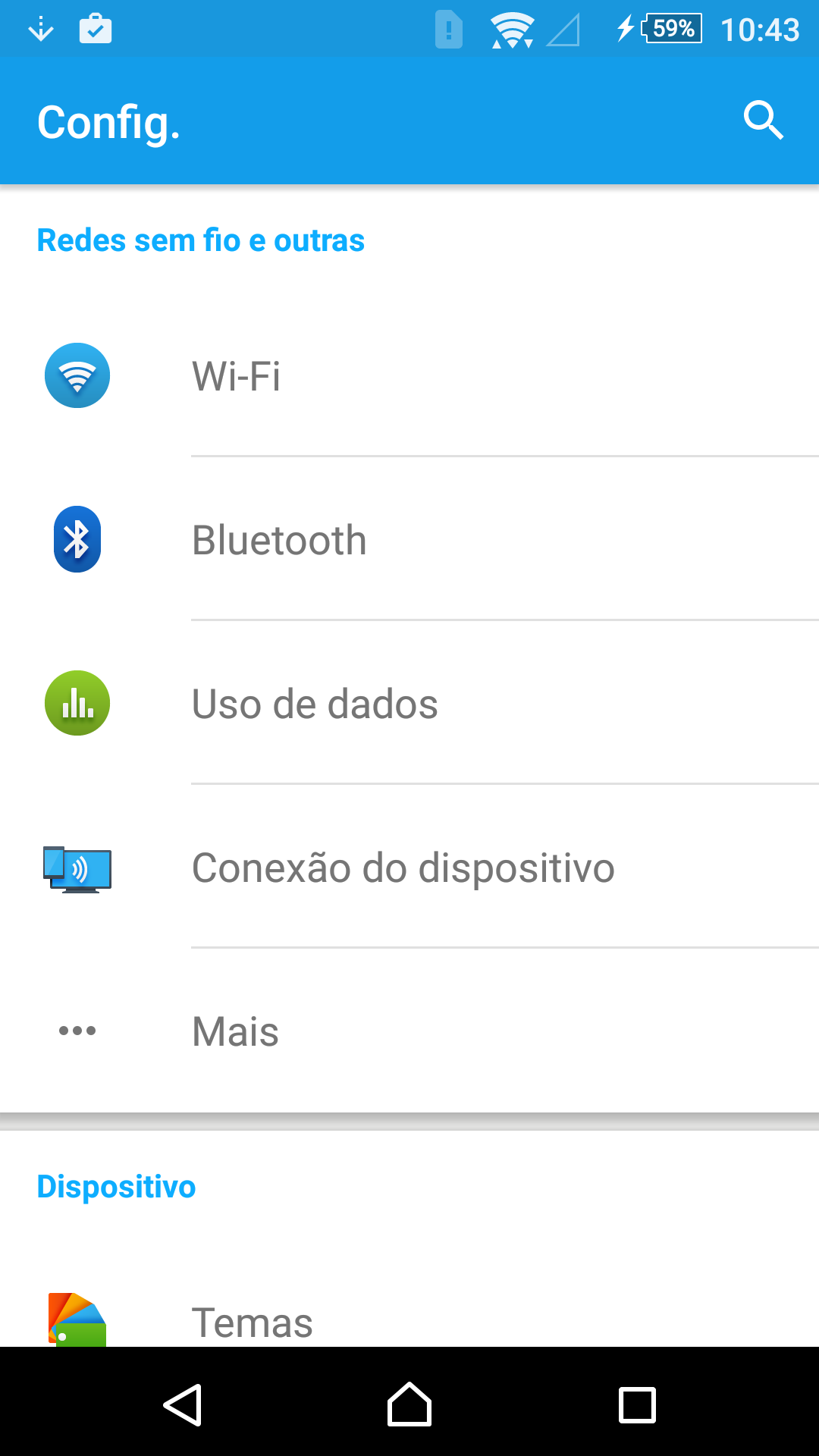Open the settings search icon
819x1456 pixels.
(763, 121)
